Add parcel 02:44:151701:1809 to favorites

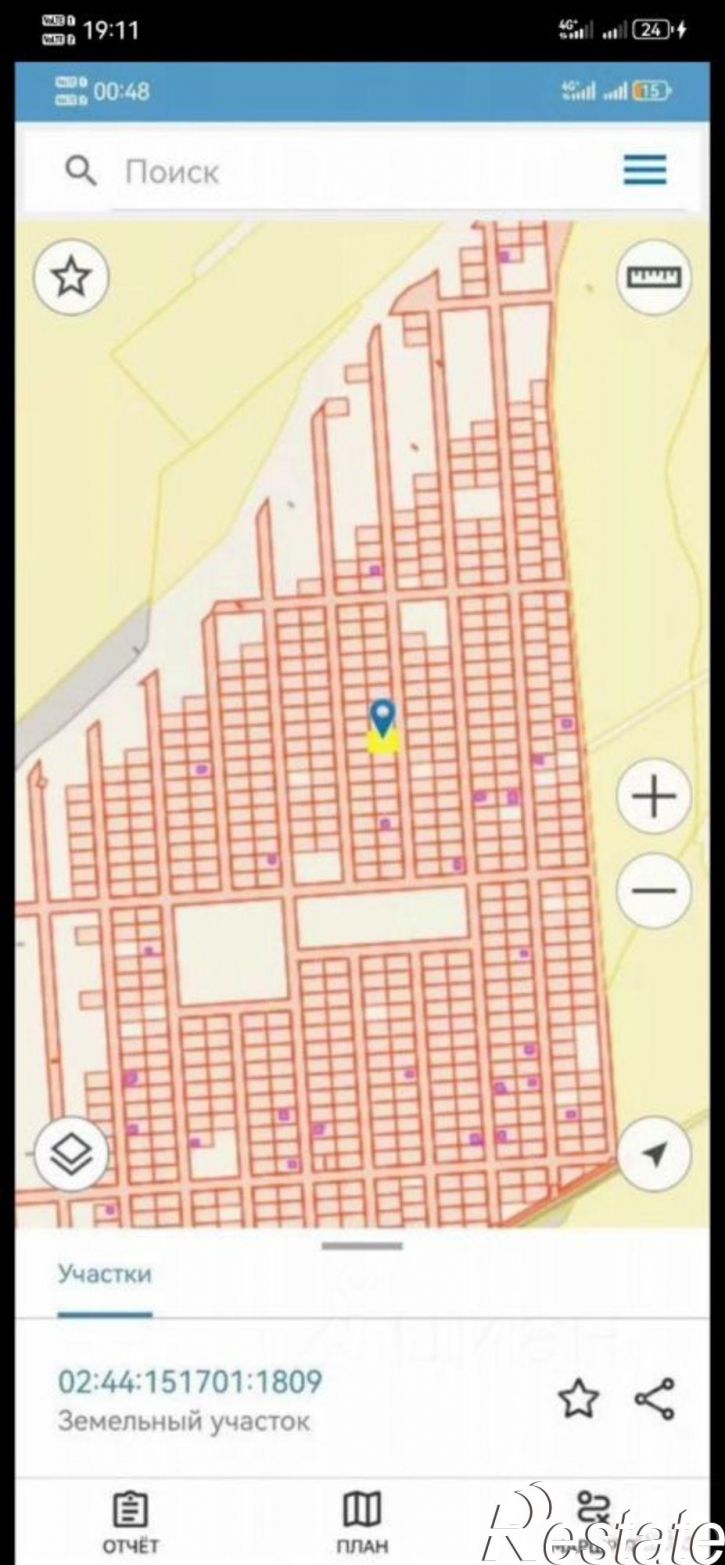click(577, 1398)
